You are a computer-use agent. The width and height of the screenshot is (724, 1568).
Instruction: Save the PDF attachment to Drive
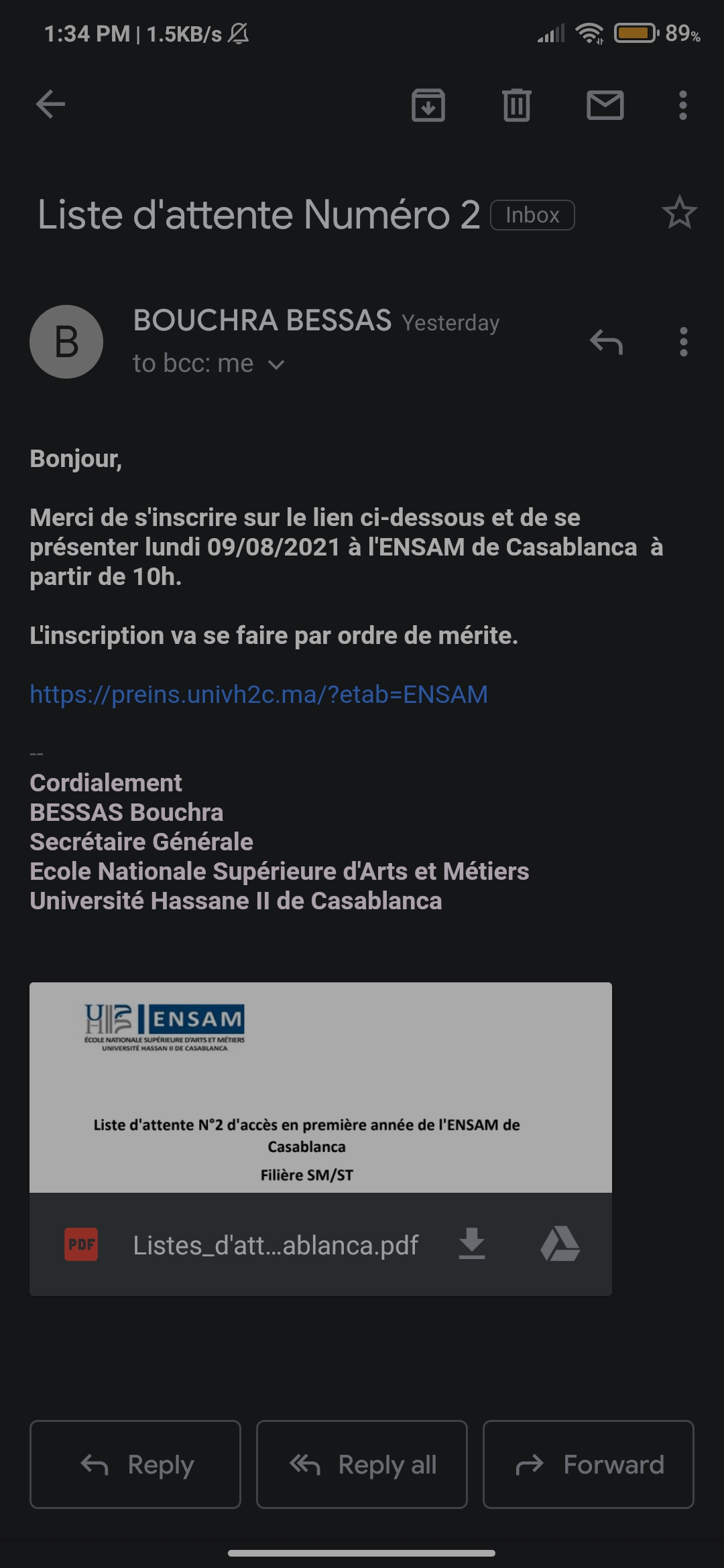click(560, 1244)
